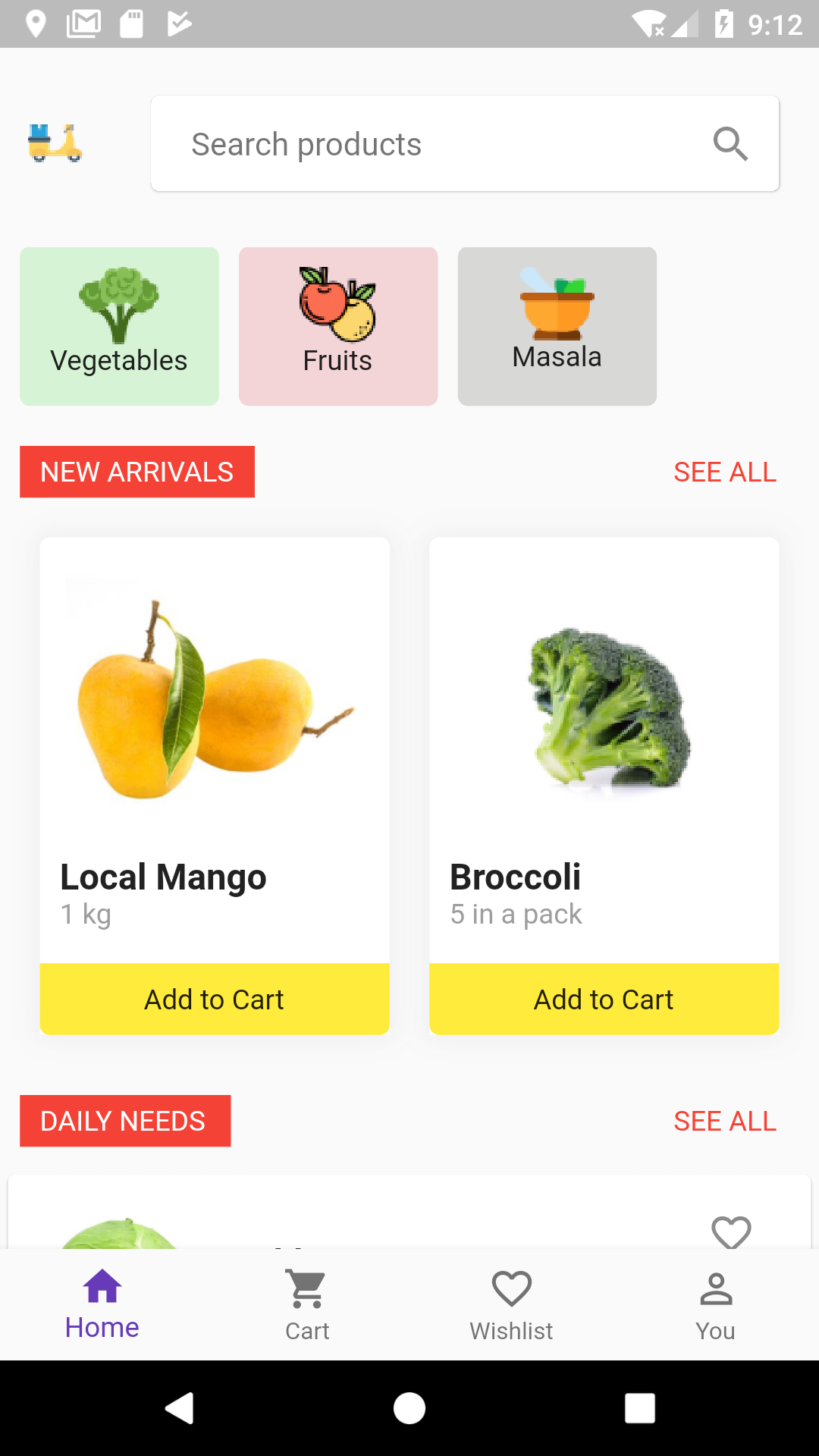819x1456 pixels.
Task: Wishlist the first Daily Needs item
Action: click(731, 1230)
